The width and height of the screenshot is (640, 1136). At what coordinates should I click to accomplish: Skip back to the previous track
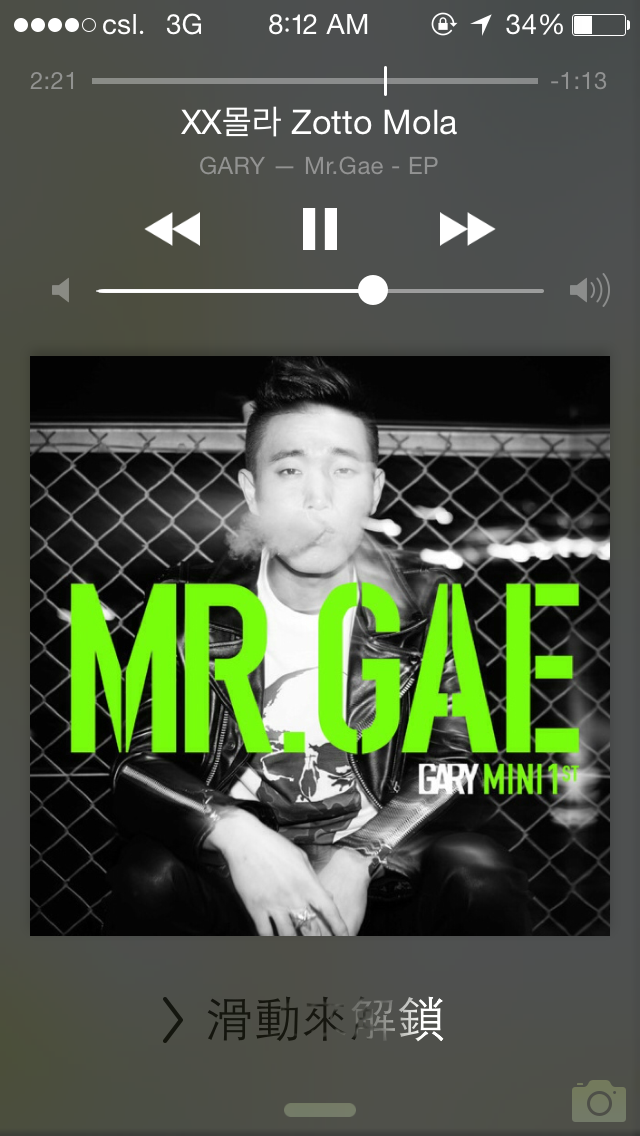pos(172,229)
